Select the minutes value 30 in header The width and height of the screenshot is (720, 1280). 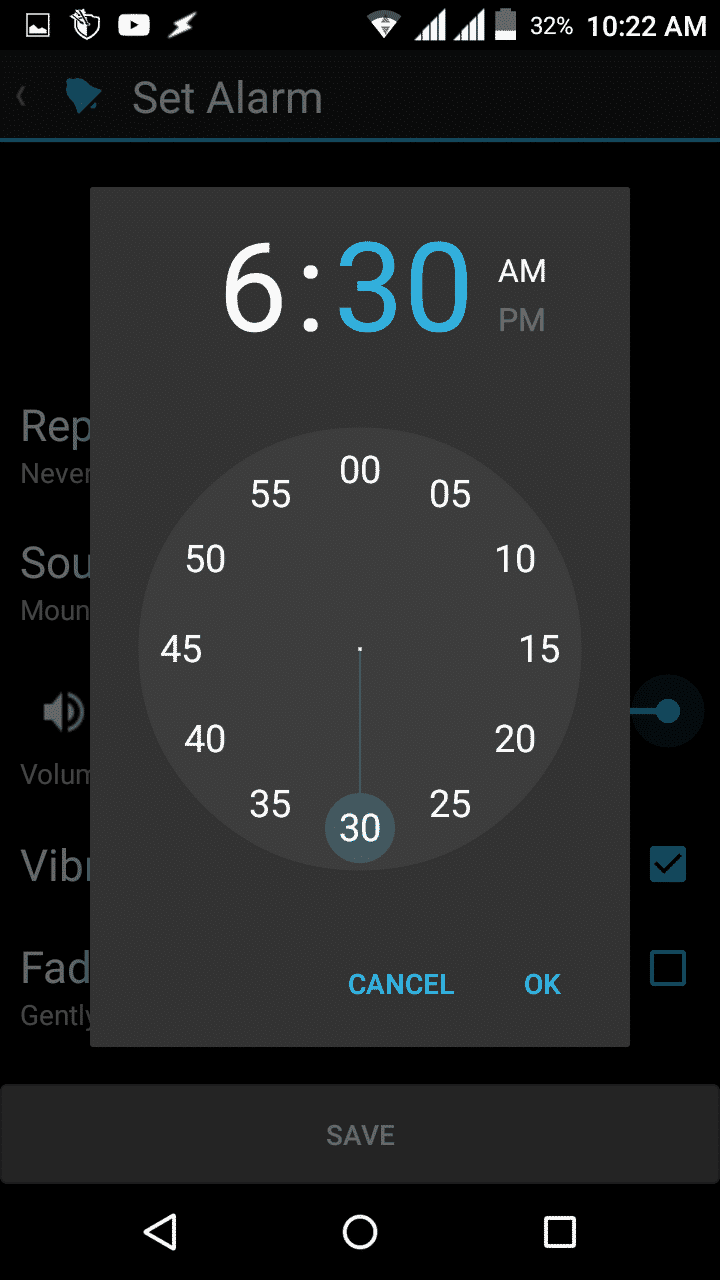tap(404, 289)
